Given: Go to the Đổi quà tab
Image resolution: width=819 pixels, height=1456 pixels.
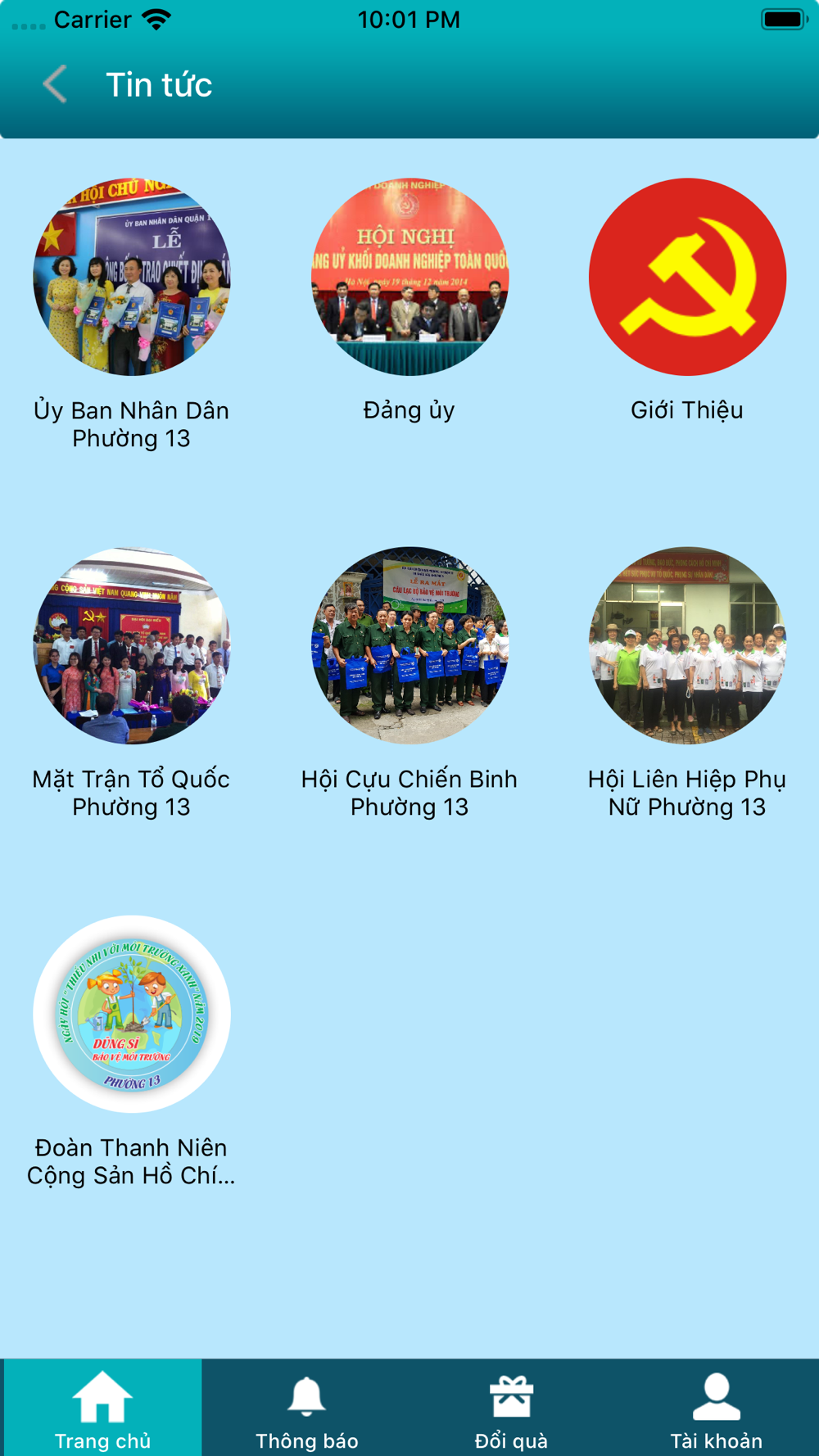Looking at the screenshot, I should coord(512,1409).
